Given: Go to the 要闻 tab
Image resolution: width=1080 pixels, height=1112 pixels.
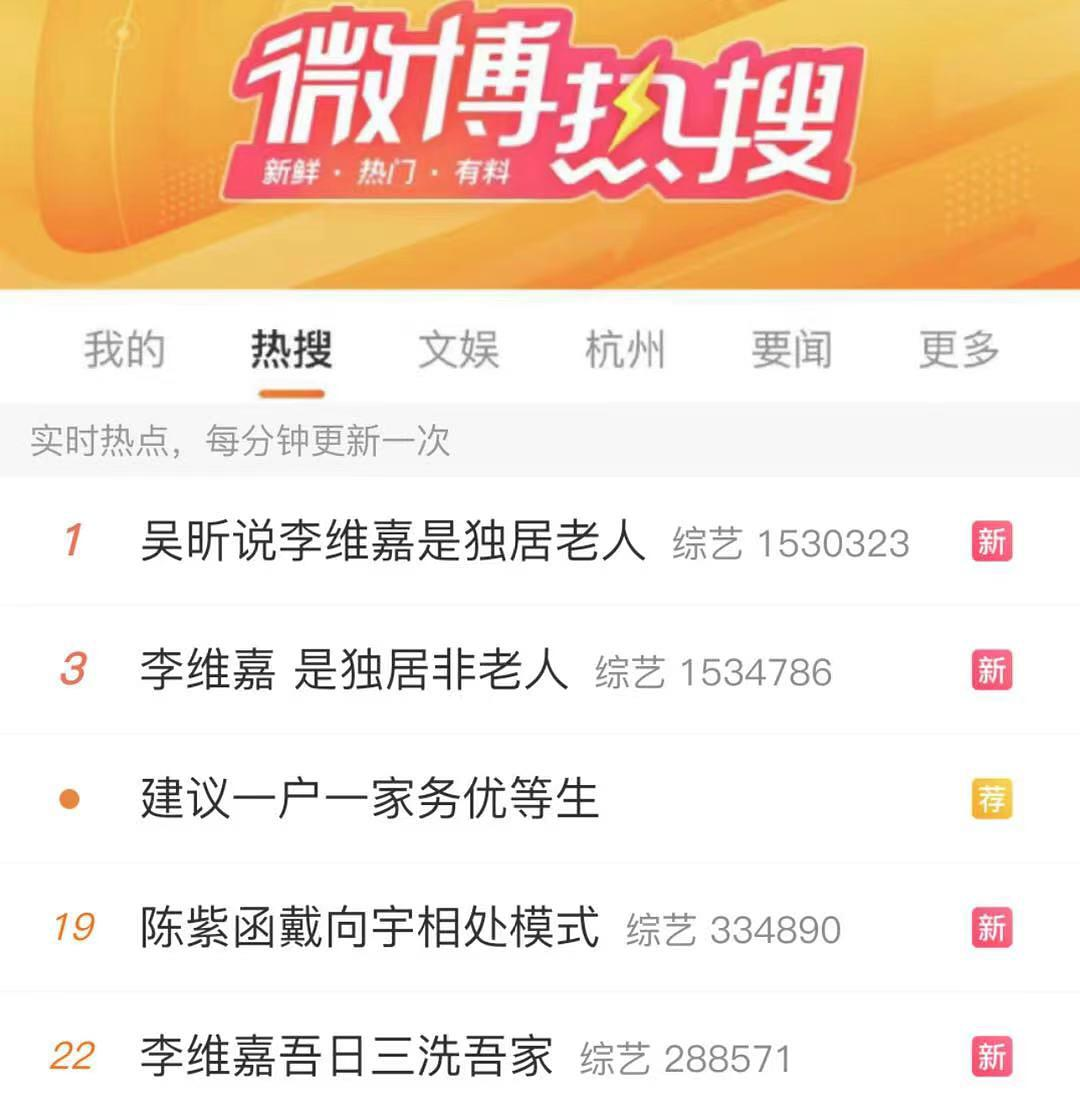Looking at the screenshot, I should [791, 350].
